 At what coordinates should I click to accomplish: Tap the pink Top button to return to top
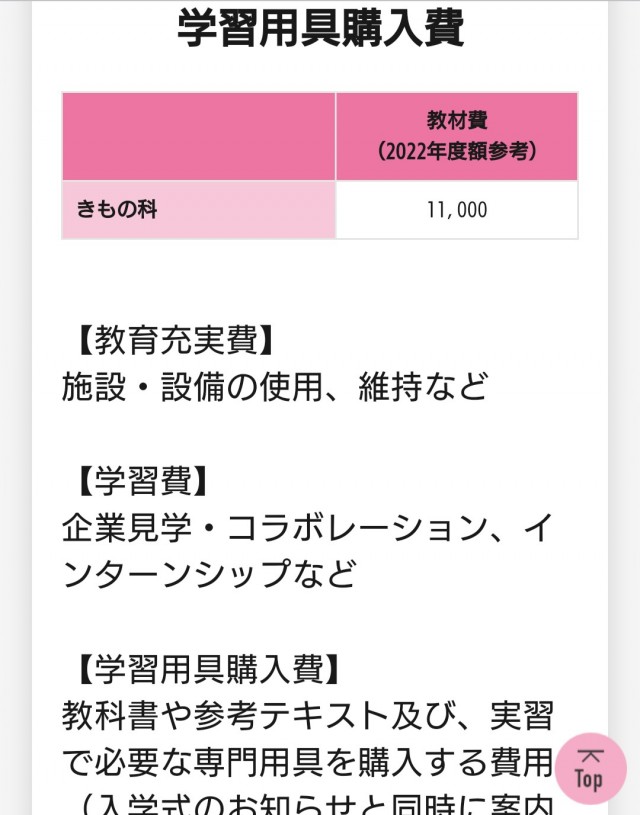(590, 768)
